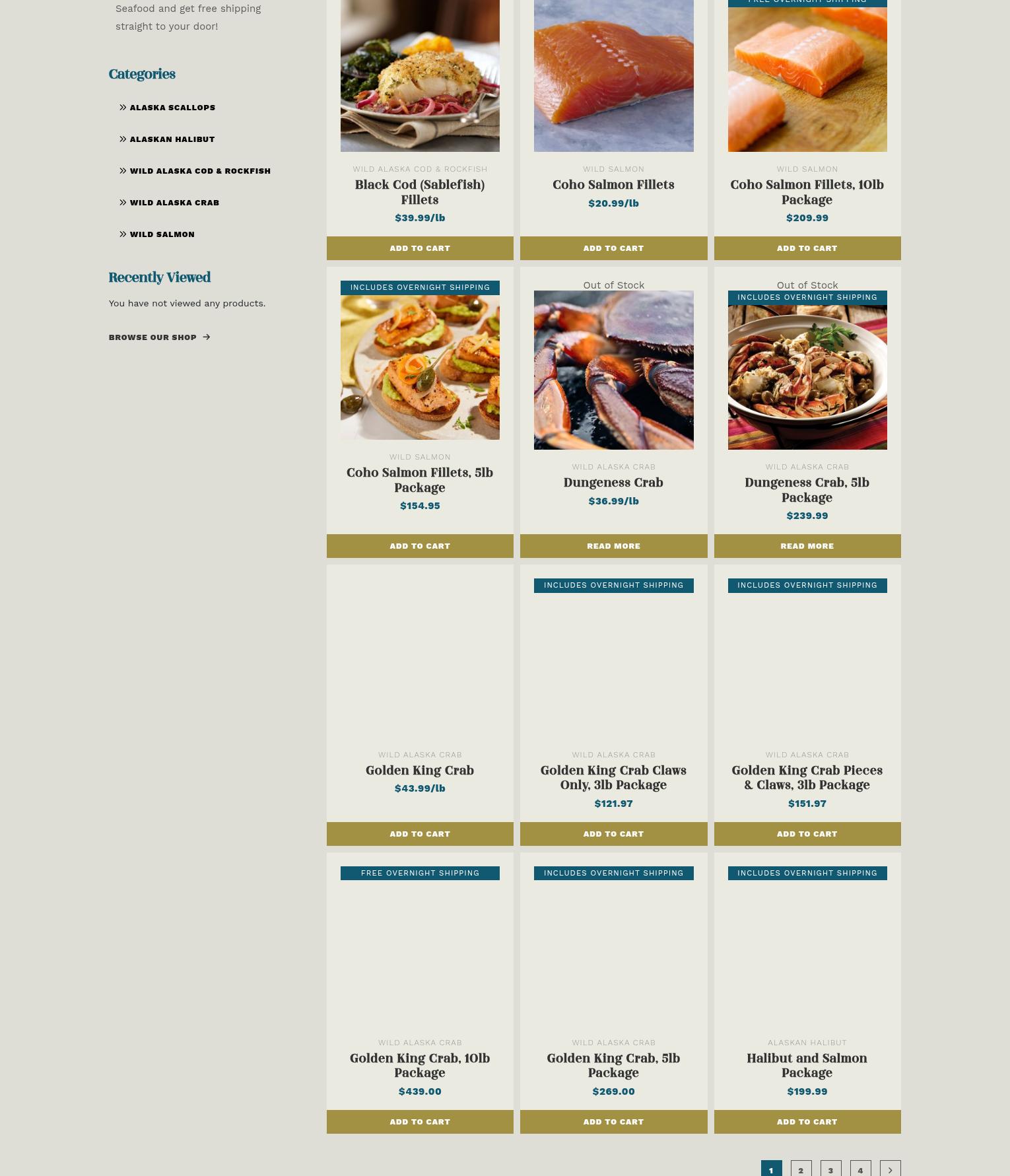Image resolution: width=1010 pixels, height=1176 pixels.
Task: Add Black Cod (Sablefish) Fillets to cart
Action: (x=420, y=248)
